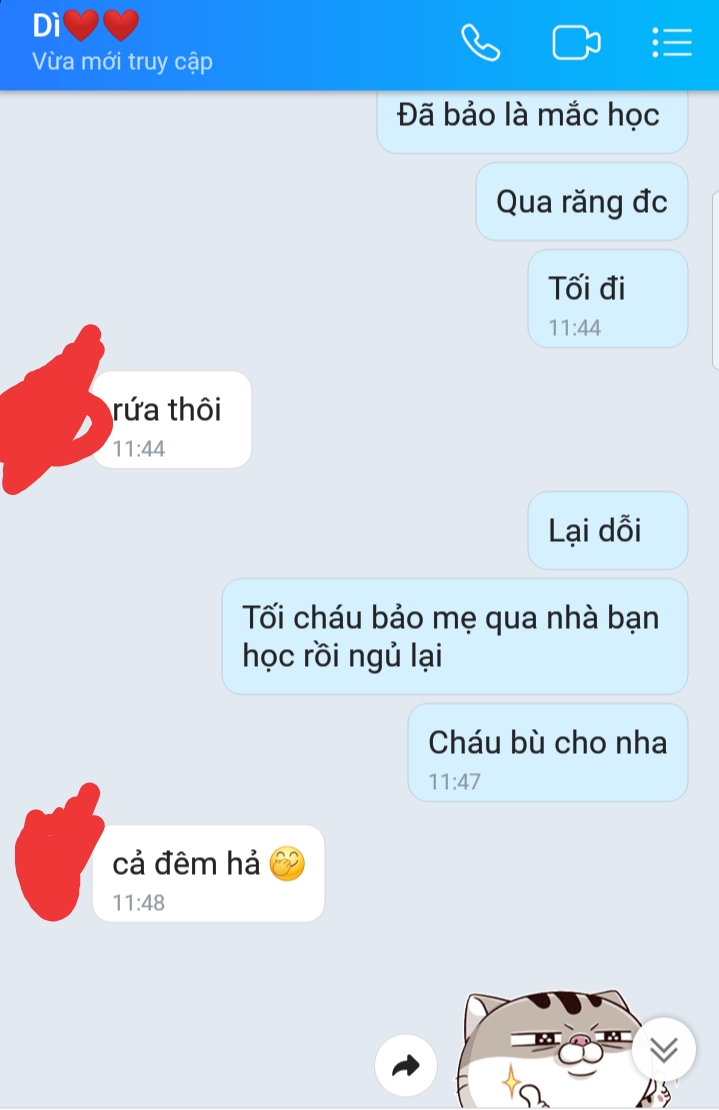Open the cat sticker
Viewport: 719px width, 1110px height.
550,1050
